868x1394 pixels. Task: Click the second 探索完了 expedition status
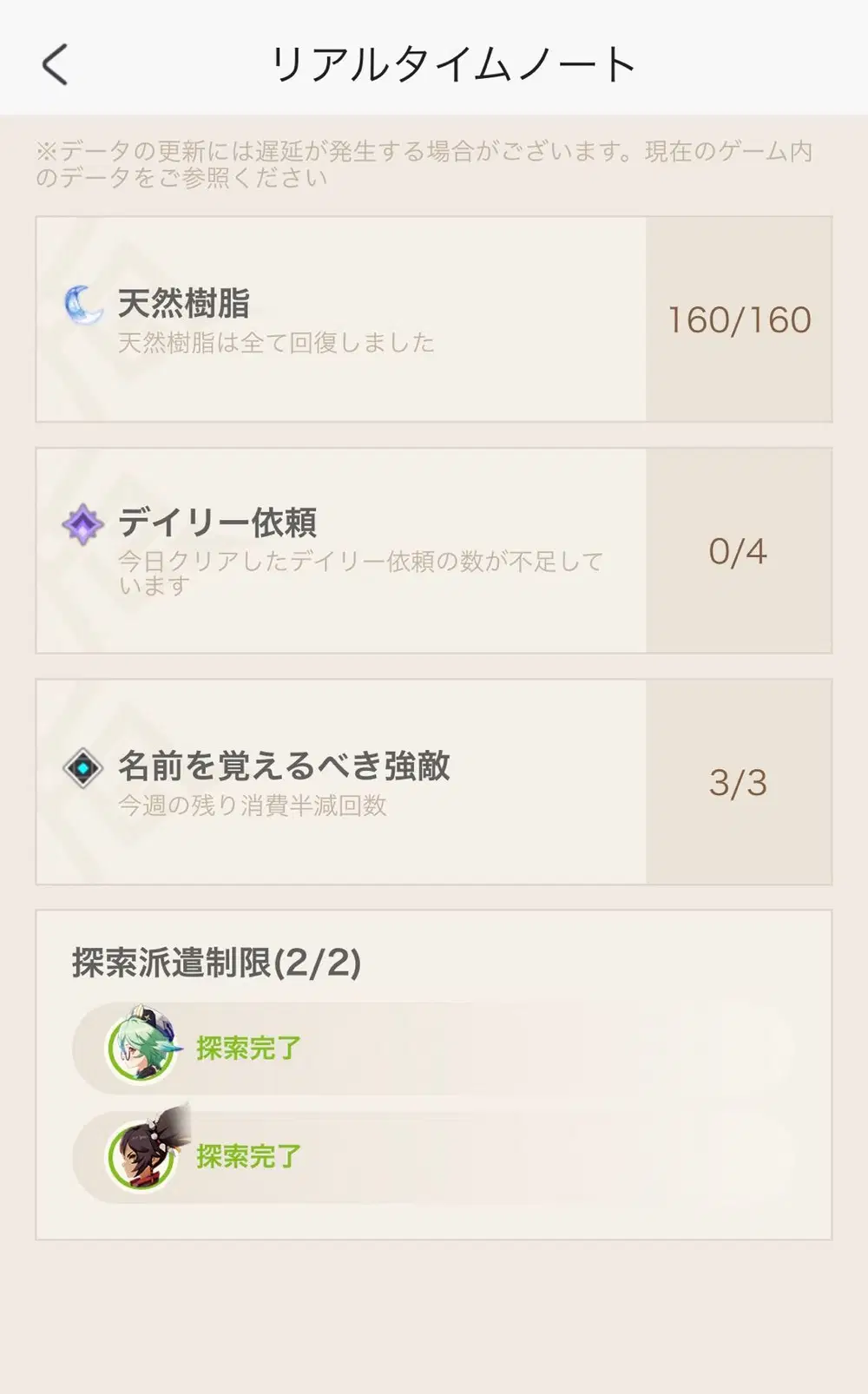pyautogui.click(x=249, y=1155)
